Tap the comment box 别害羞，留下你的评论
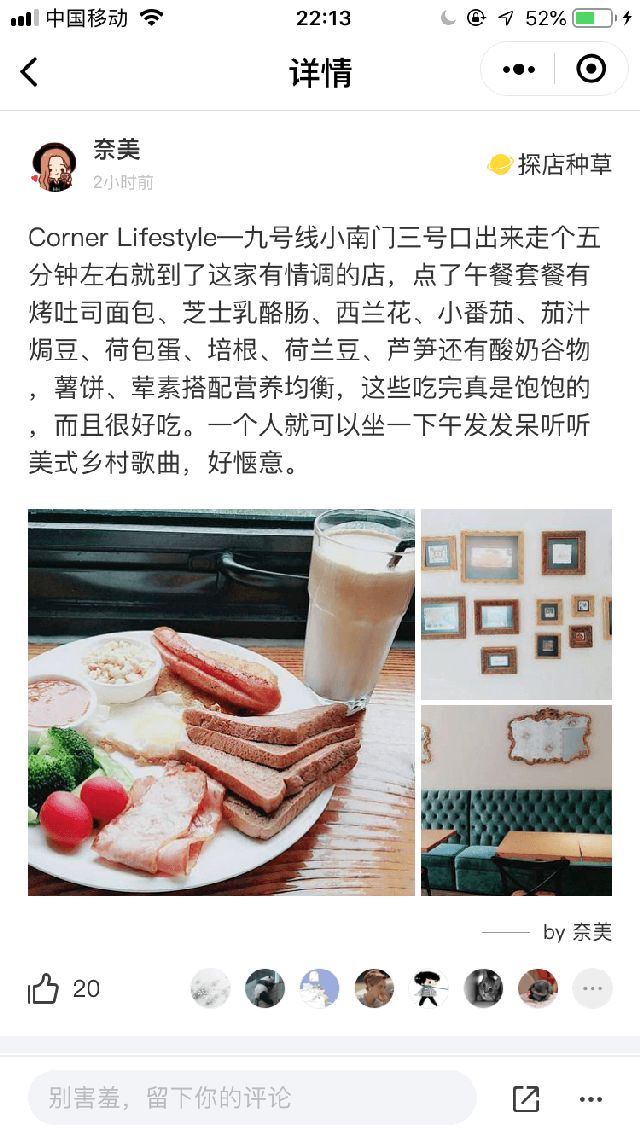 [250, 1098]
